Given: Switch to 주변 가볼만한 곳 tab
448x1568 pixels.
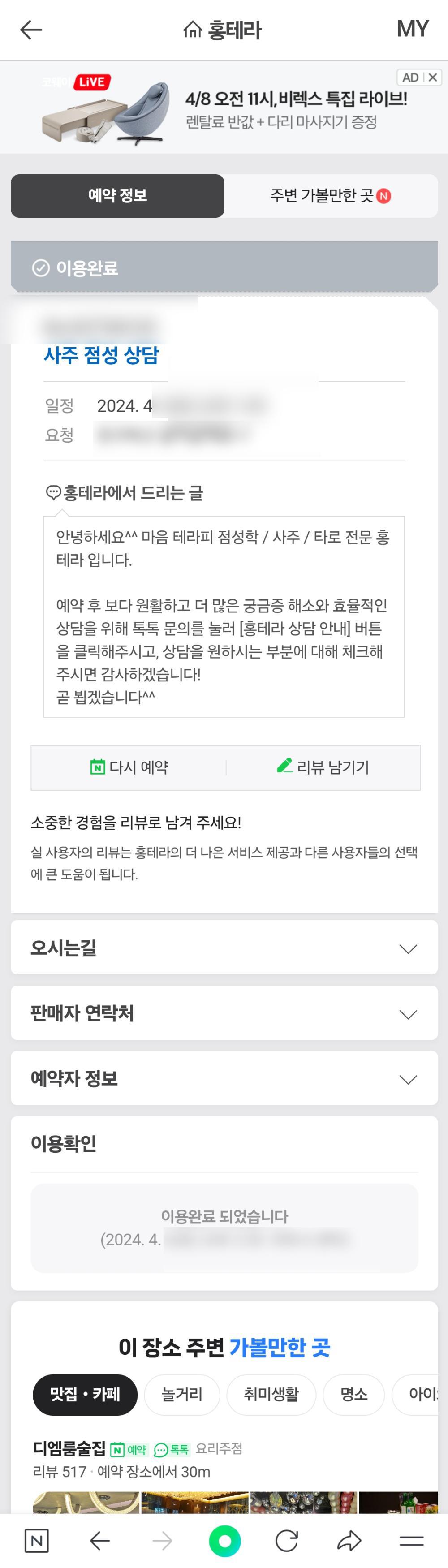Looking at the screenshot, I should pos(331,196).
